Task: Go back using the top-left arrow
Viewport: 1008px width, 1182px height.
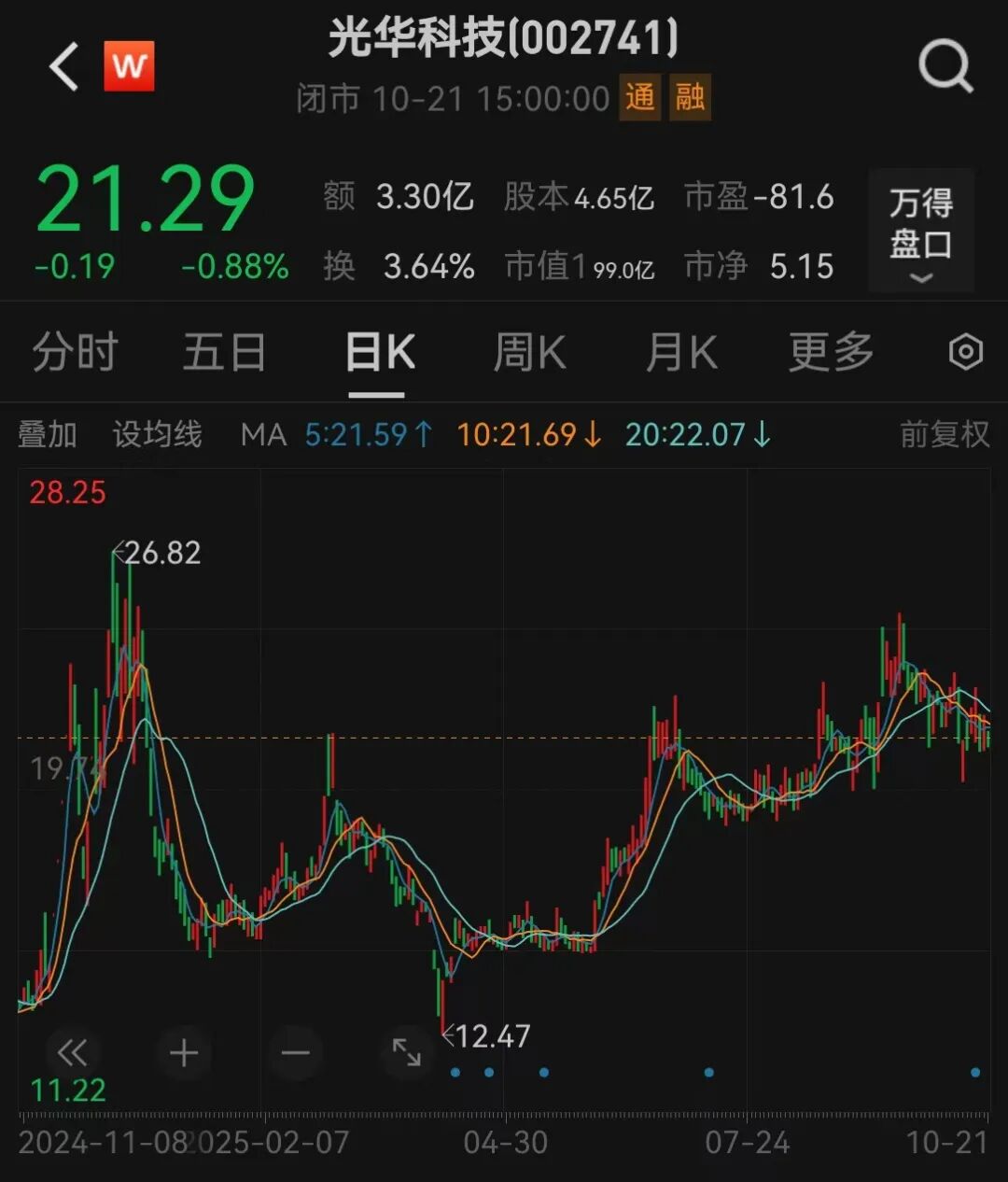Action: [x=63, y=67]
